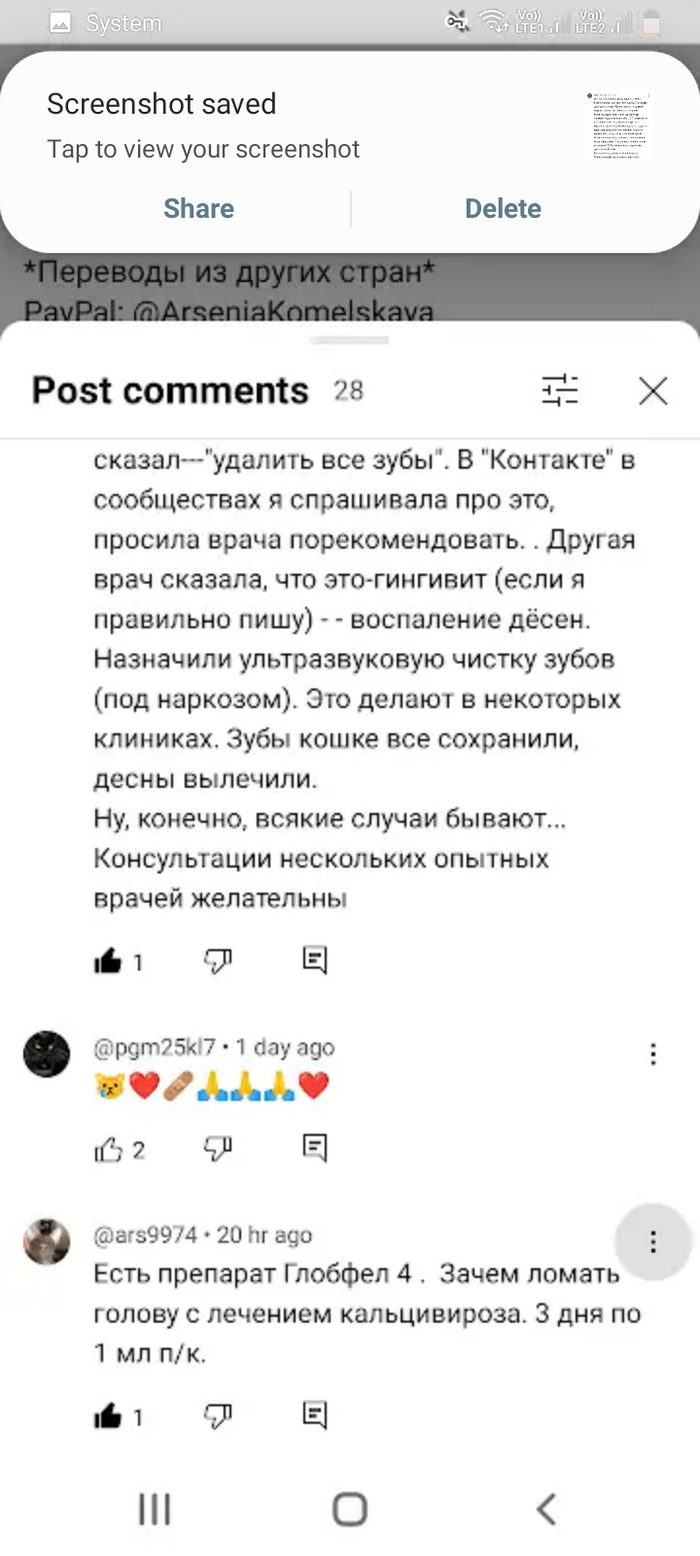
Task: Open the saved screenshot preview thumbnail
Action: [x=620, y=125]
